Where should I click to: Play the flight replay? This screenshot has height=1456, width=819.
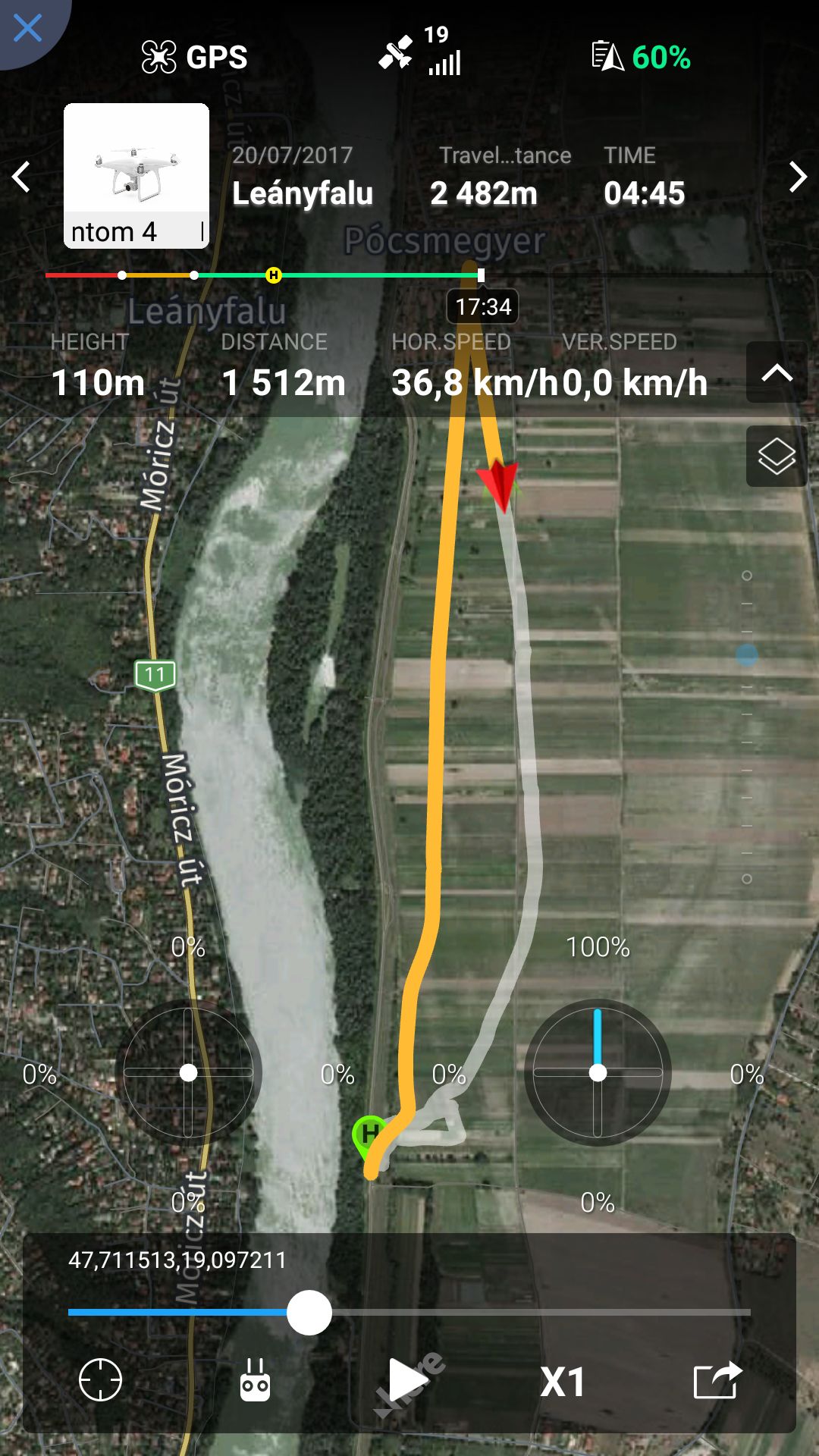(x=408, y=1380)
